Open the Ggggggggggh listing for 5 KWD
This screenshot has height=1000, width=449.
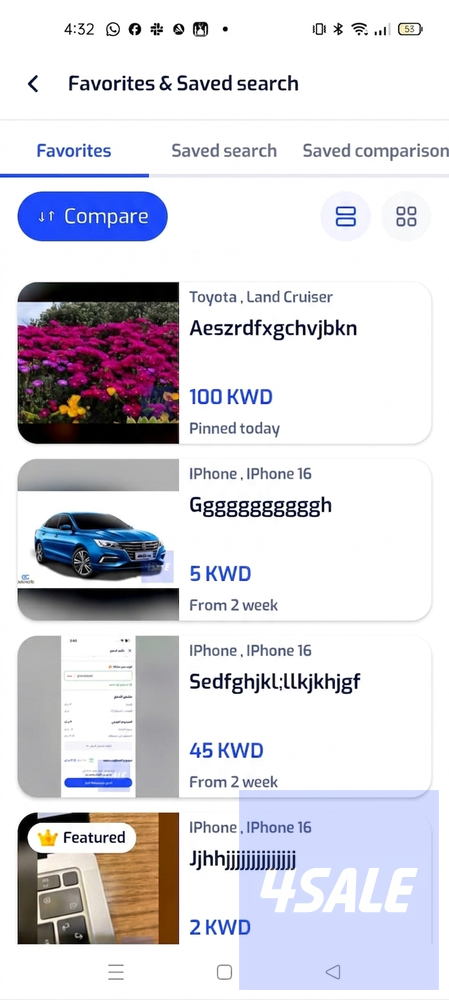tap(224, 540)
